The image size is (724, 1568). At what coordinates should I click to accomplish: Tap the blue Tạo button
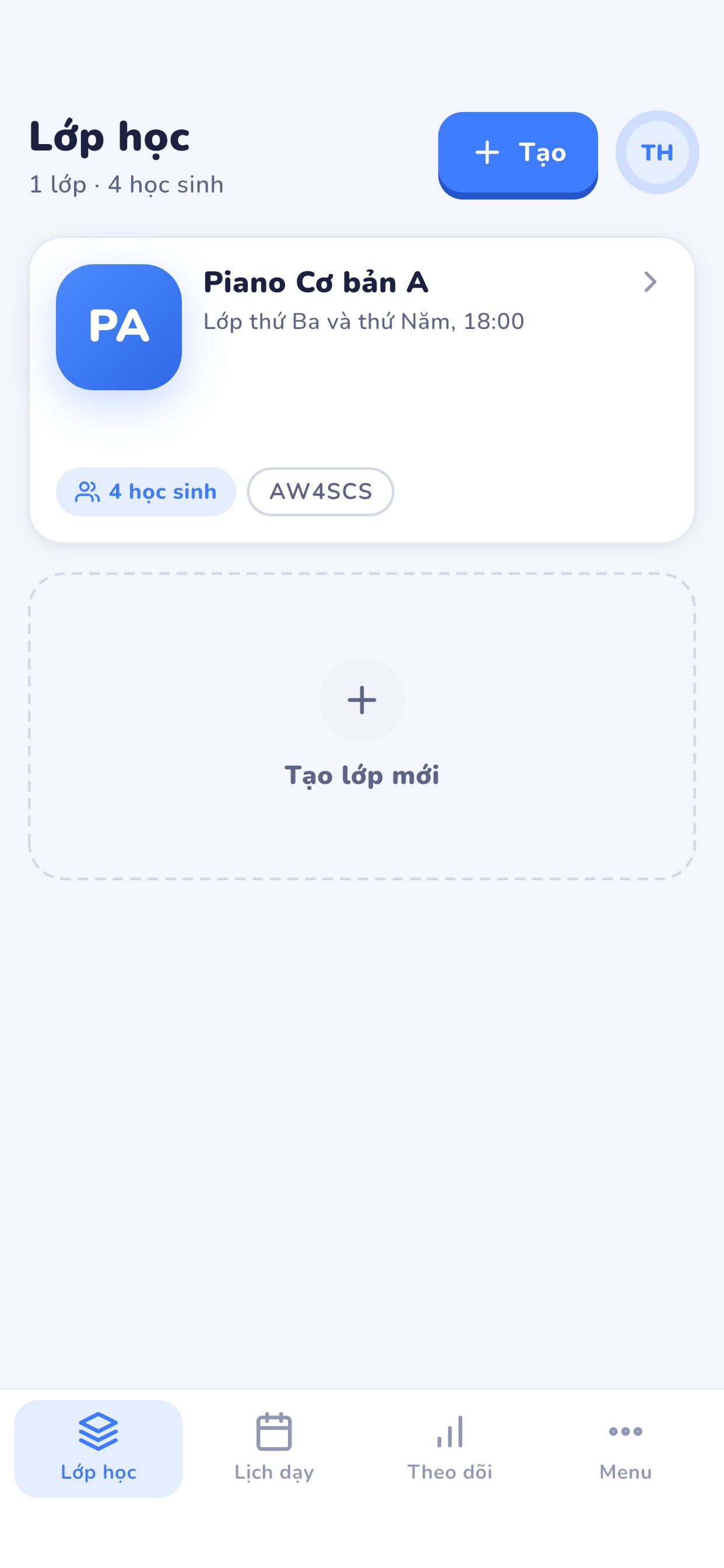click(518, 154)
